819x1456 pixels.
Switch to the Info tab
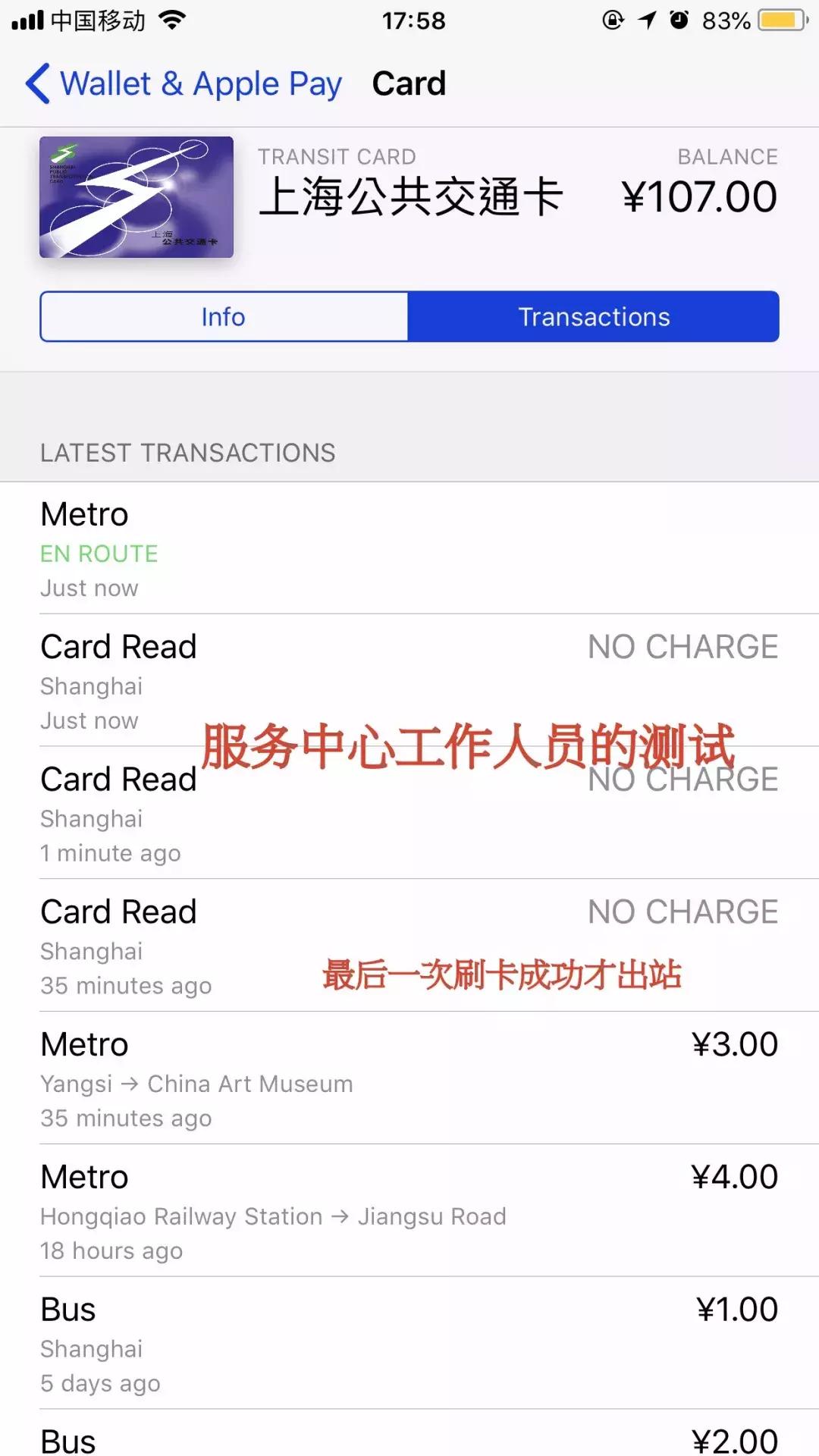(x=224, y=317)
